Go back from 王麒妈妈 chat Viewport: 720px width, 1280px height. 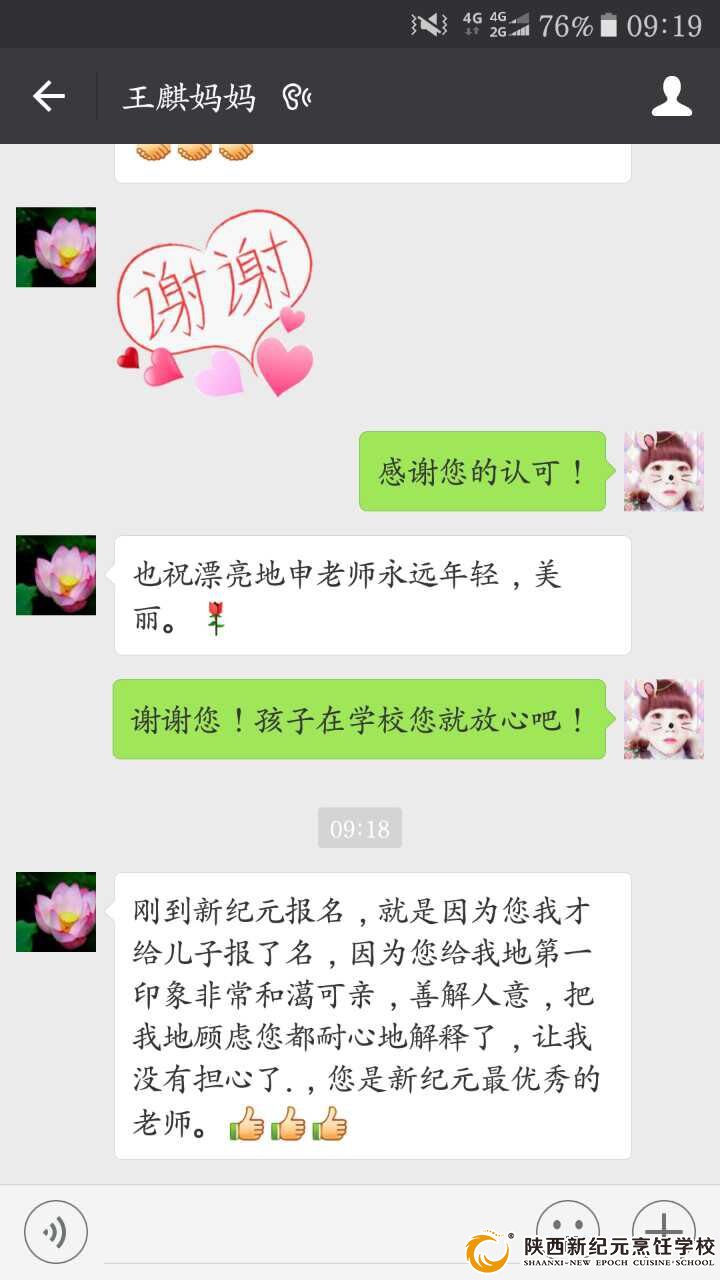click(48, 96)
